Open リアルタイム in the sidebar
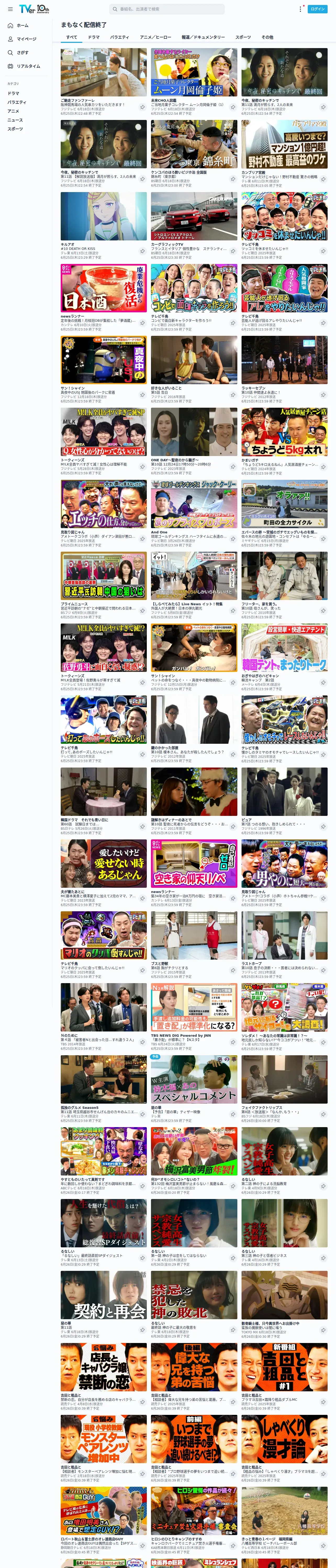 (x=26, y=66)
